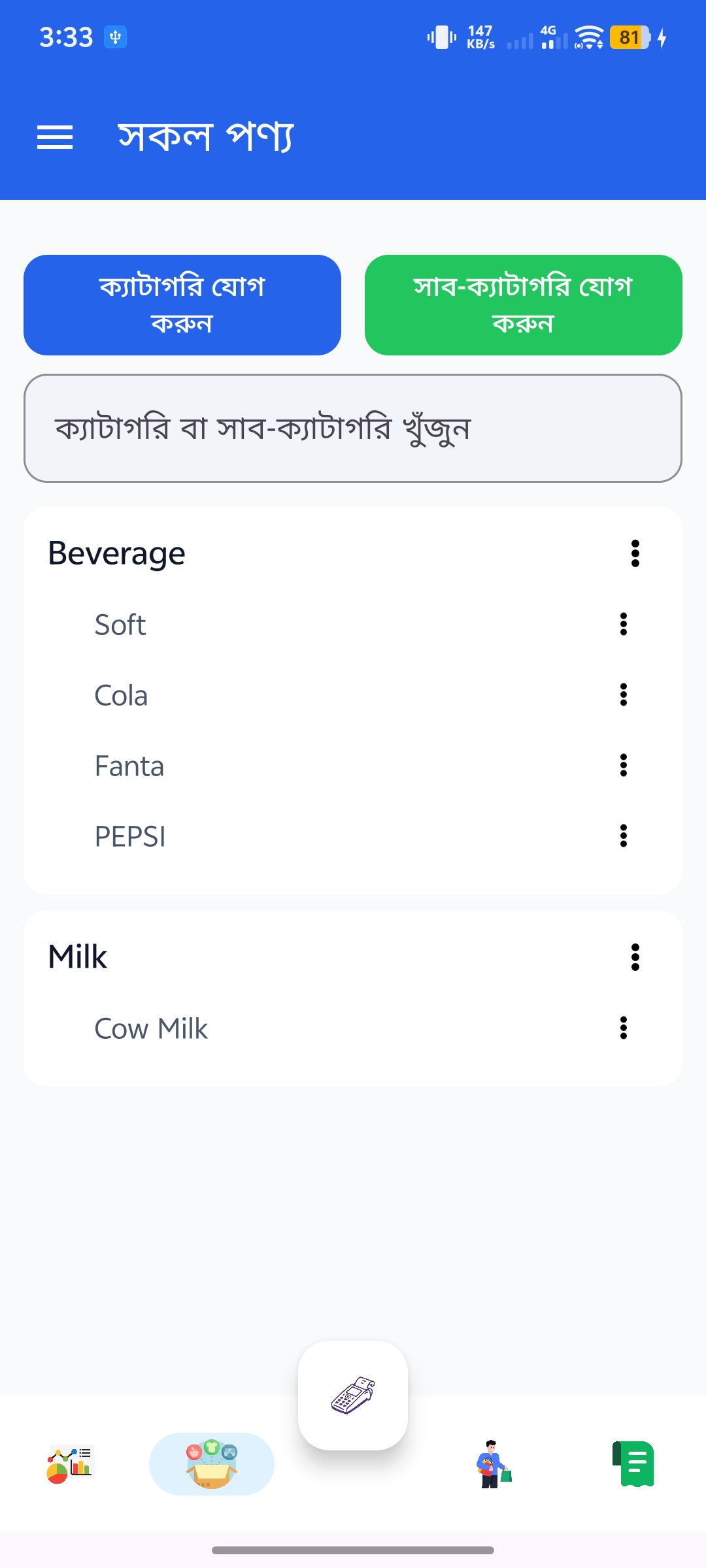The height and width of the screenshot is (1568, 706).
Task: Open receipts via the green receipt icon
Action: pyautogui.click(x=633, y=1463)
